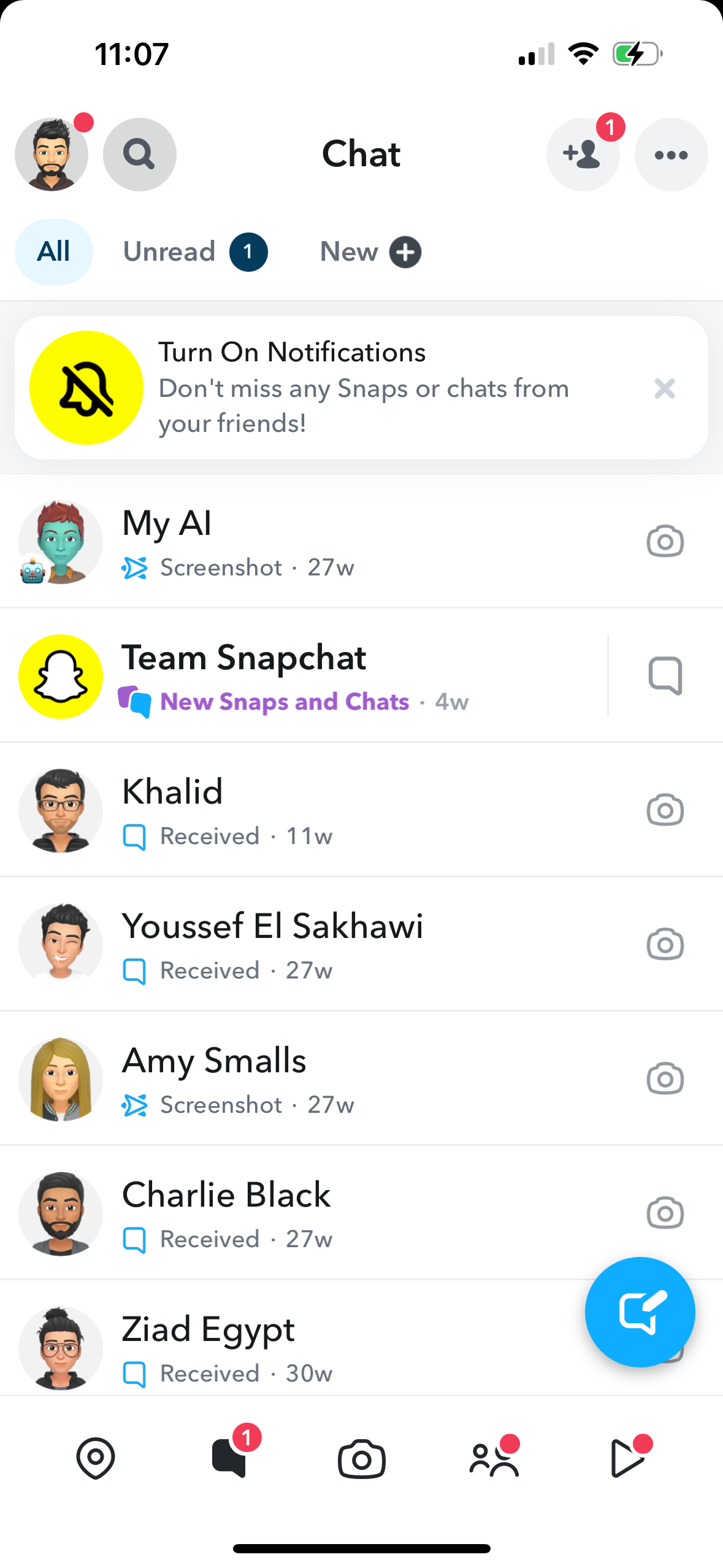
Task: Reply to Team Snapchat via chat bubble icon
Action: pyautogui.click(x=664, y=675)
